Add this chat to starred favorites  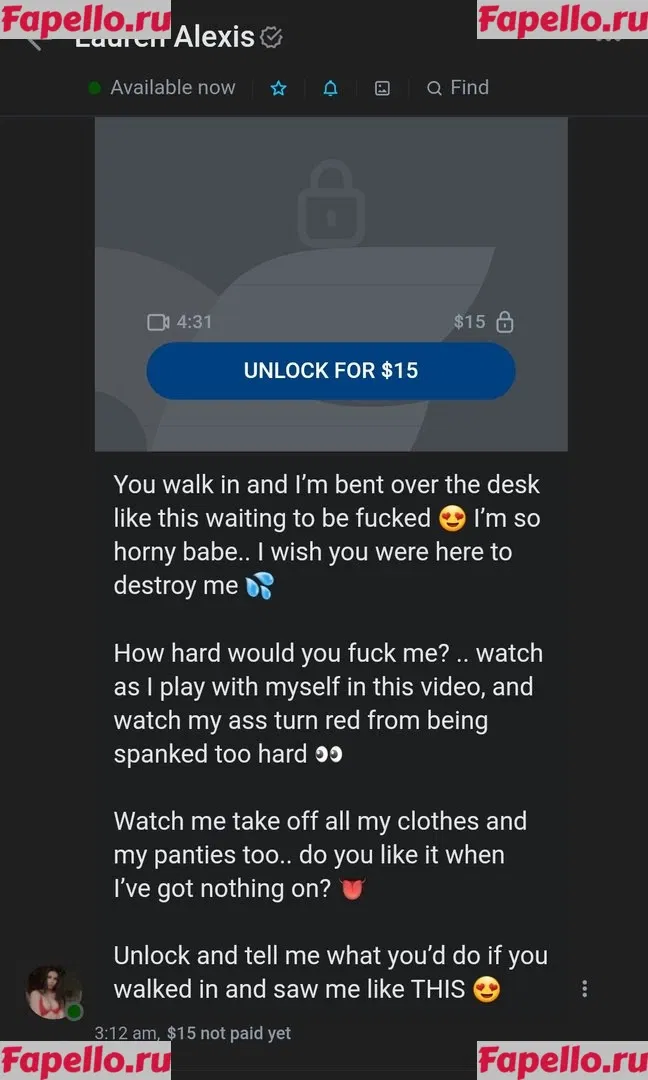pyautogui.click(x=279, y=88)
